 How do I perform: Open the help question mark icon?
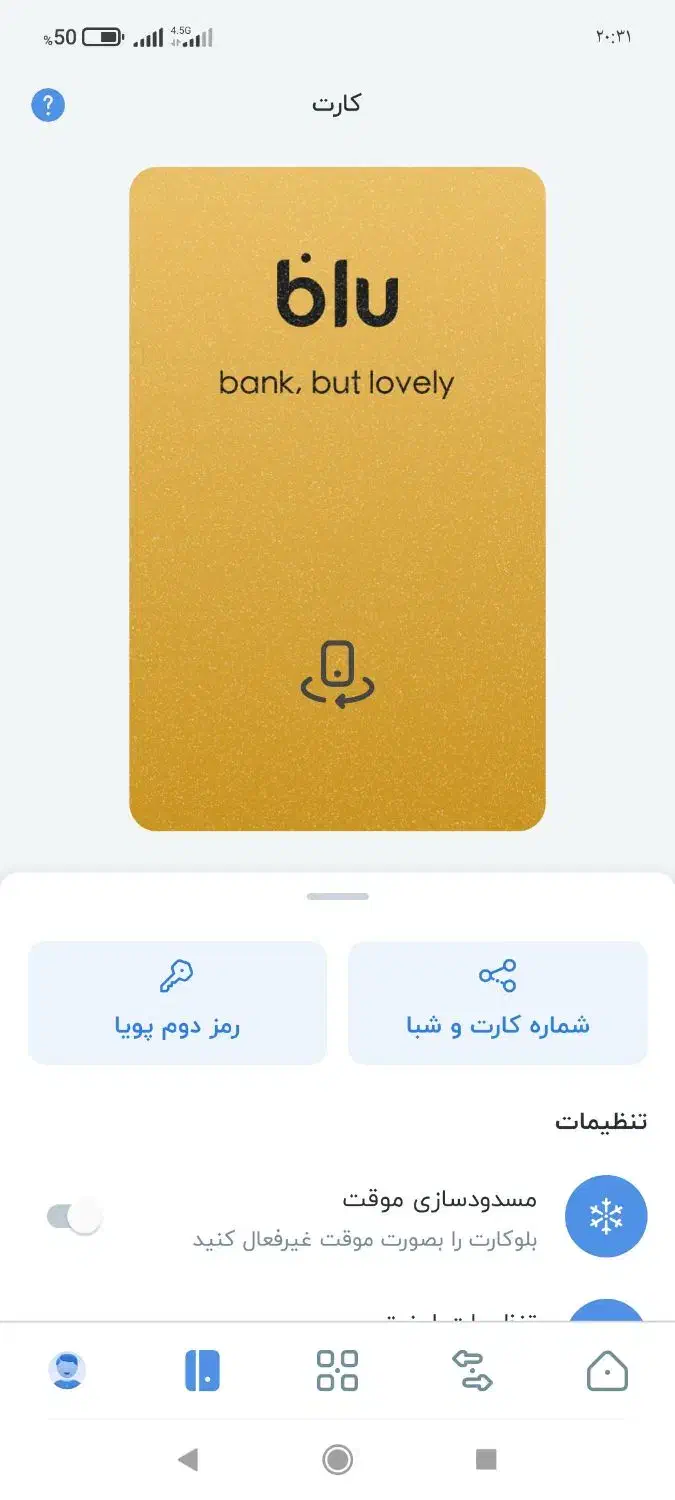coord(48,105)
